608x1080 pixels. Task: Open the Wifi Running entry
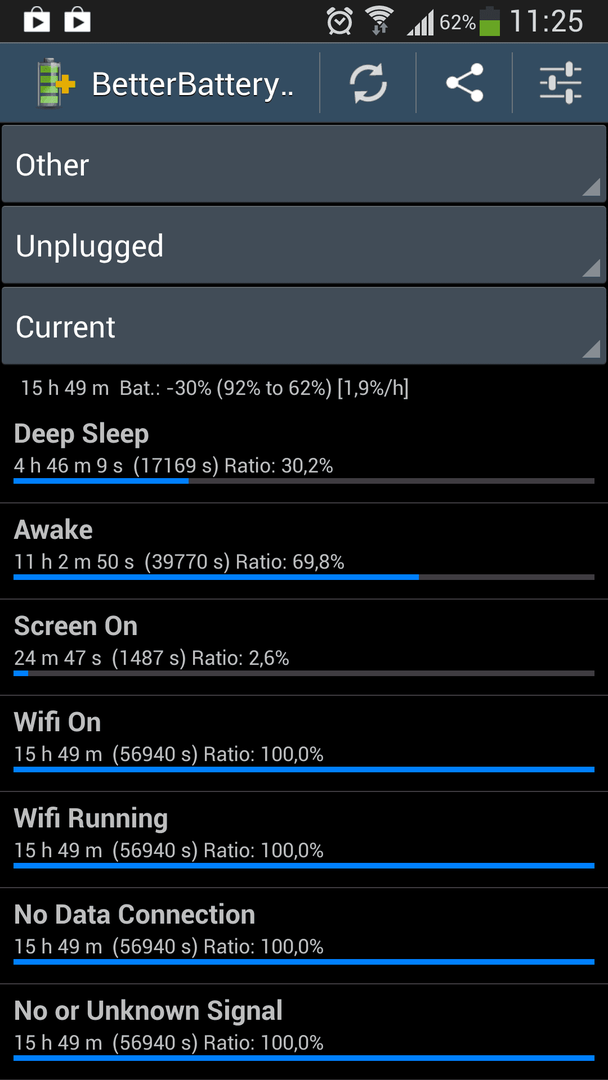pos(304,840)
